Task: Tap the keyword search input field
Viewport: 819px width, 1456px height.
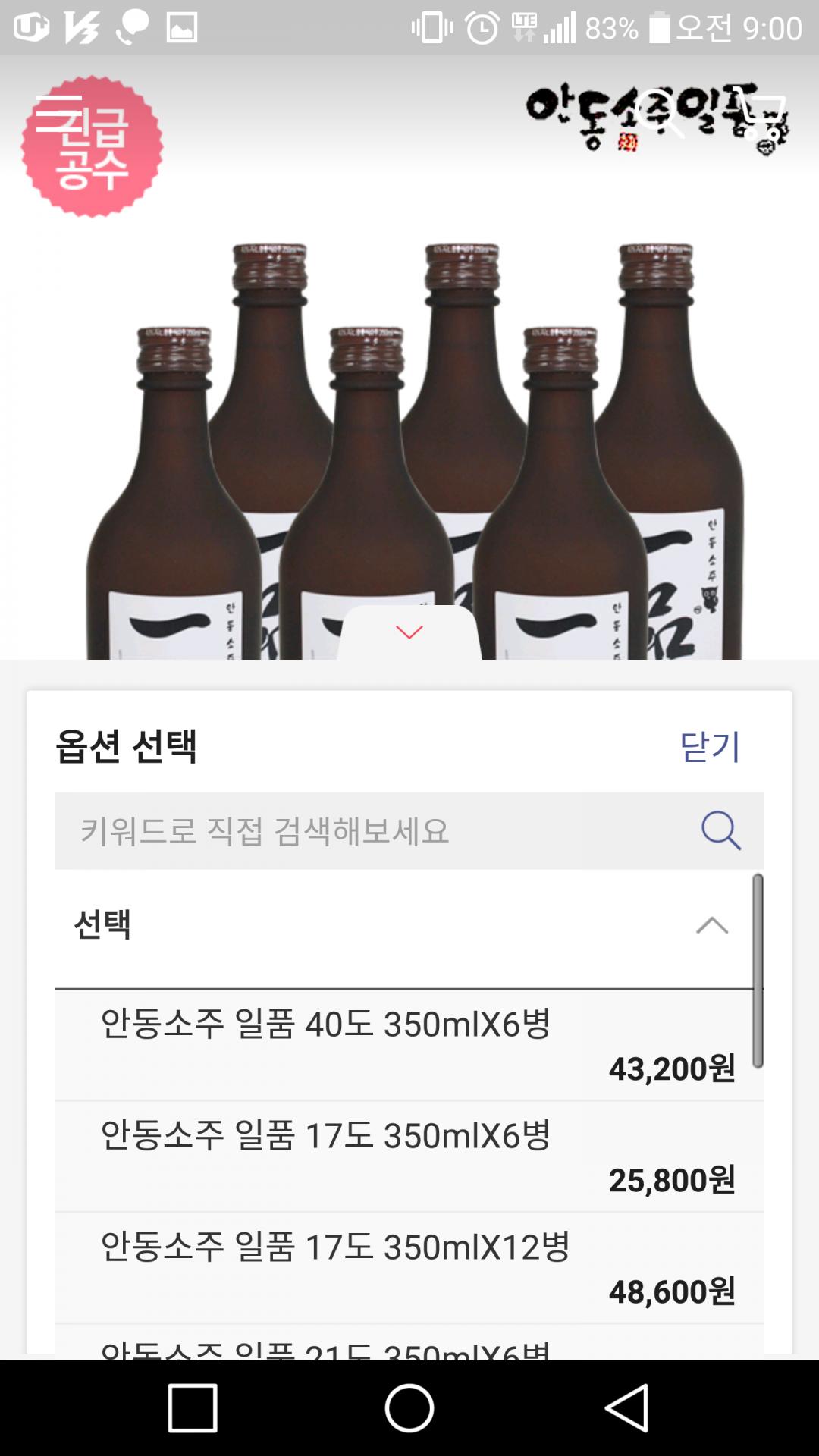Action: coord(303,832)
